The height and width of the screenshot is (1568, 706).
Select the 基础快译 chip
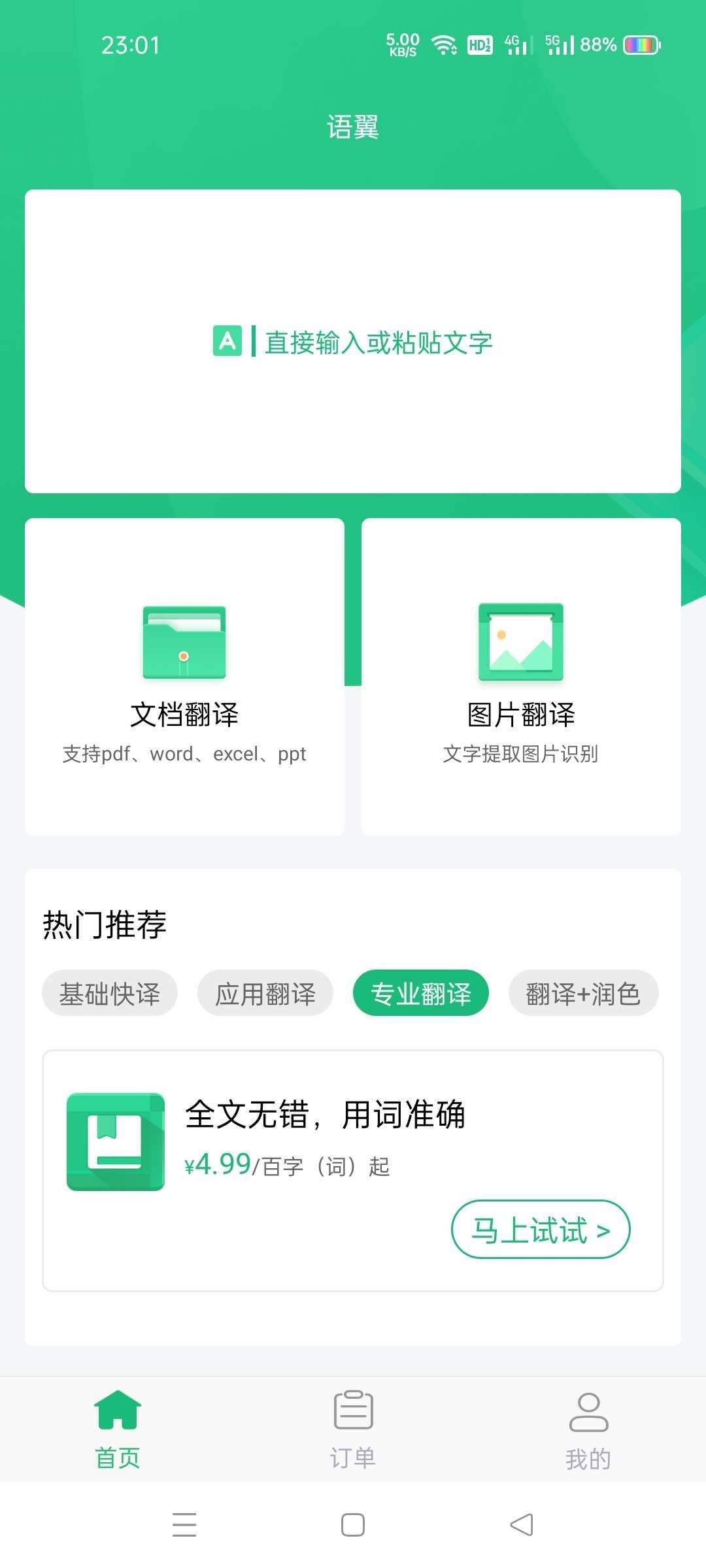pos(110,993)
